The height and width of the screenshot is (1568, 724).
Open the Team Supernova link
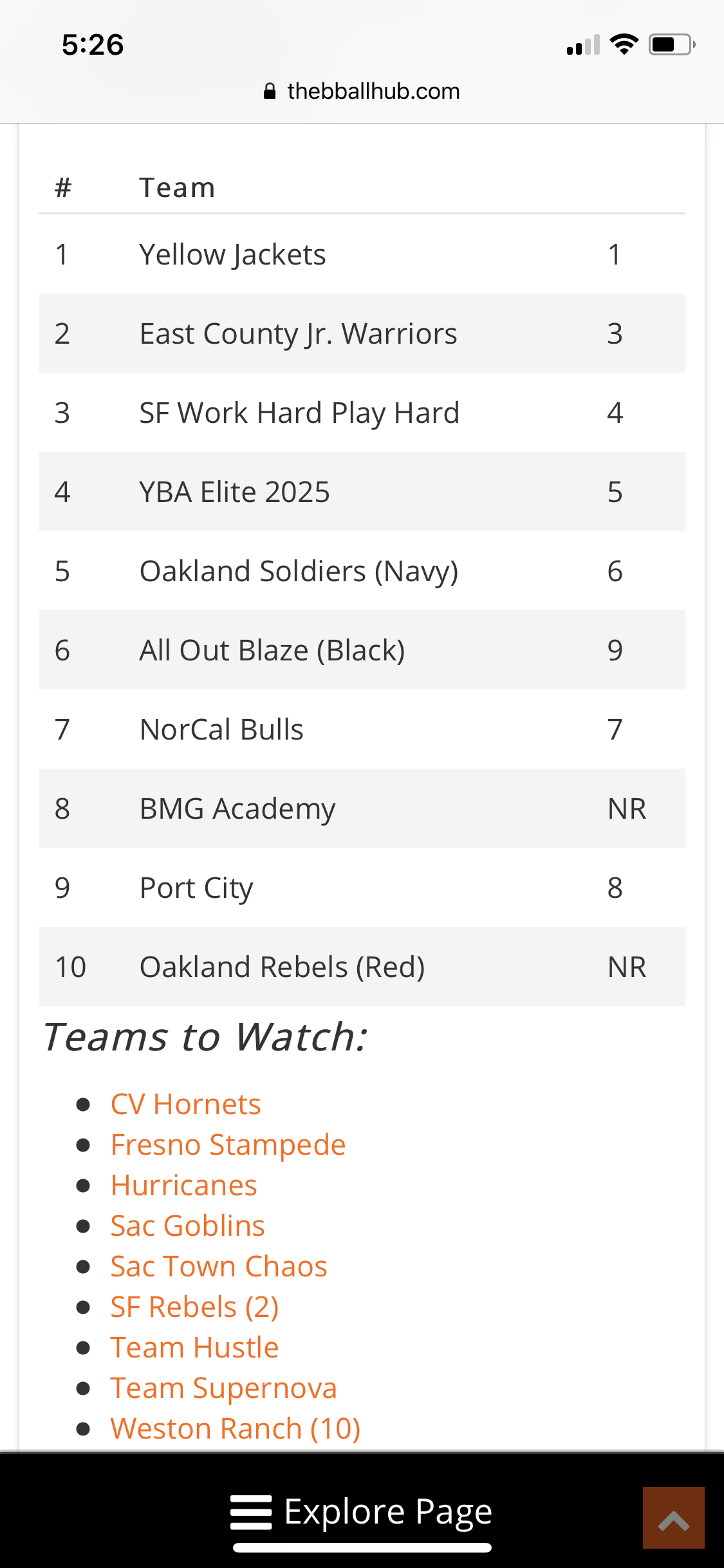[x=223, y=1388]
